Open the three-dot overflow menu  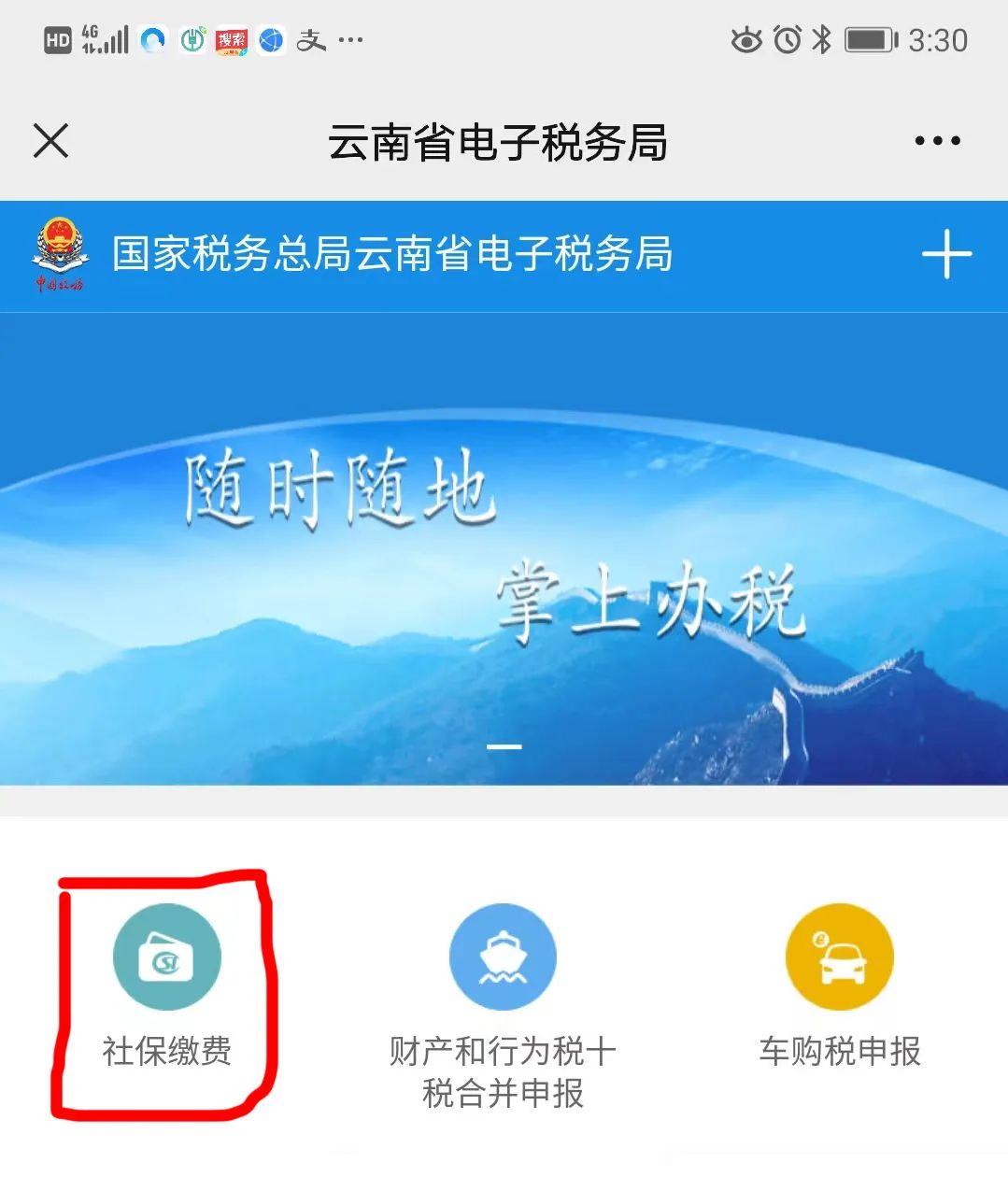click(x=937, y=142)
